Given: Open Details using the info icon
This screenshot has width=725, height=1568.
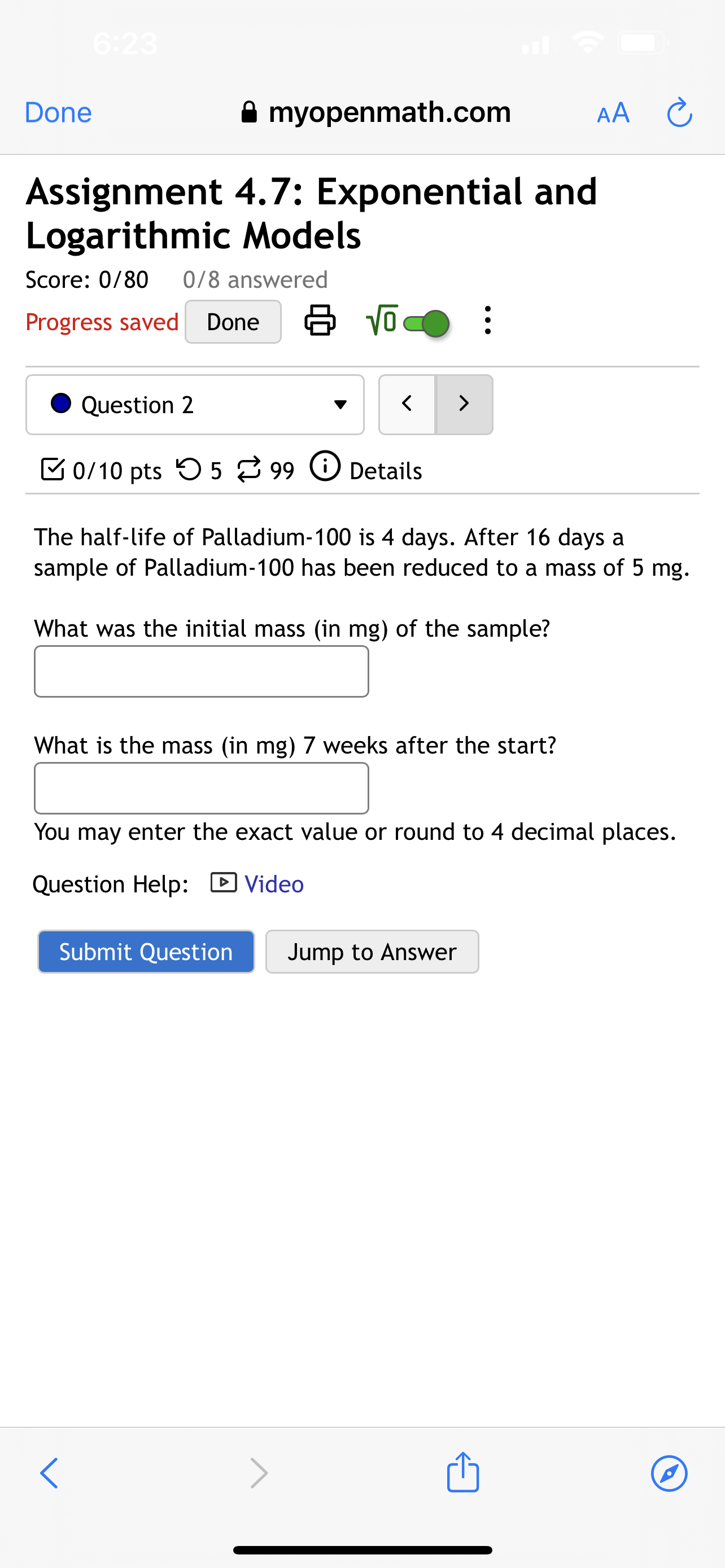Looking at the screenshot, I should (325, 467).
